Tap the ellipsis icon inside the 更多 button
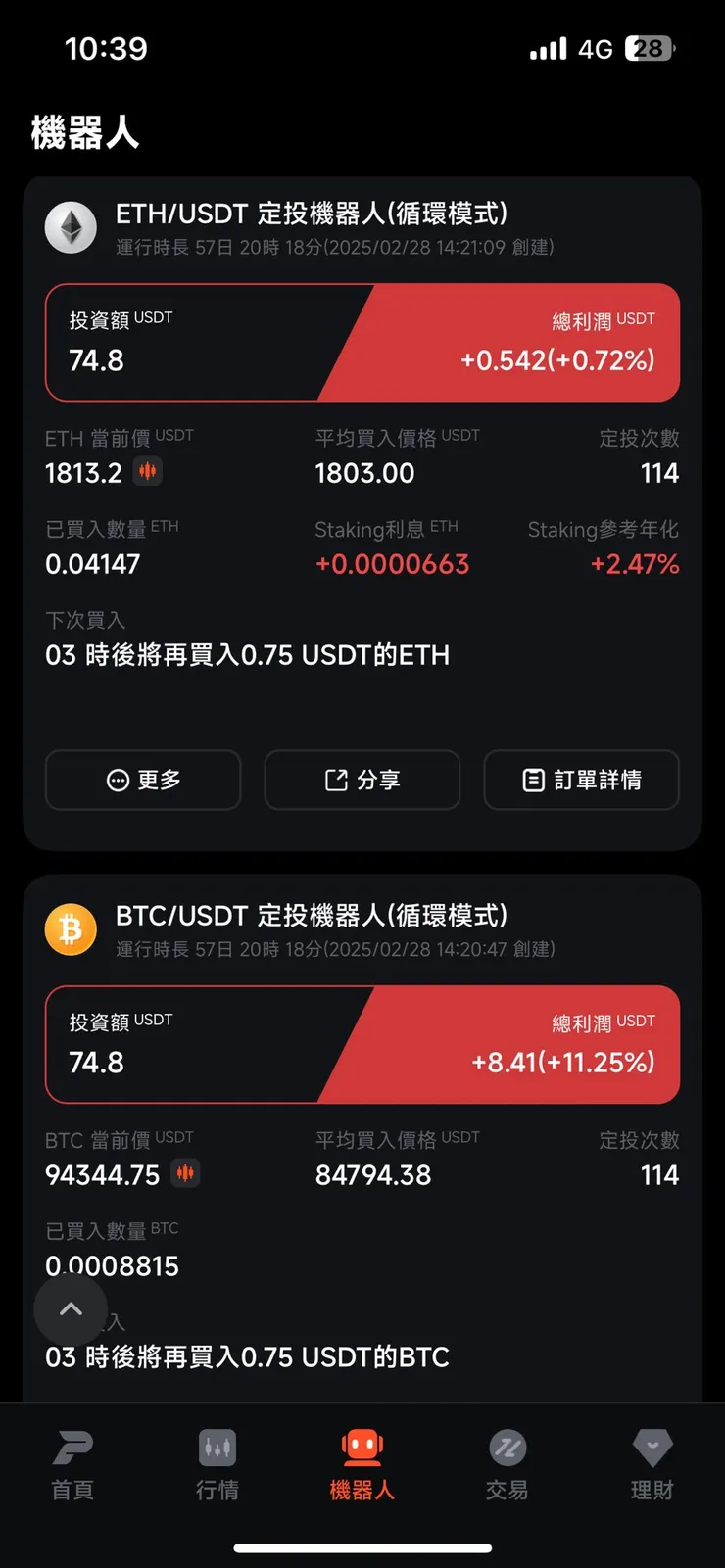 click(117, 781)
